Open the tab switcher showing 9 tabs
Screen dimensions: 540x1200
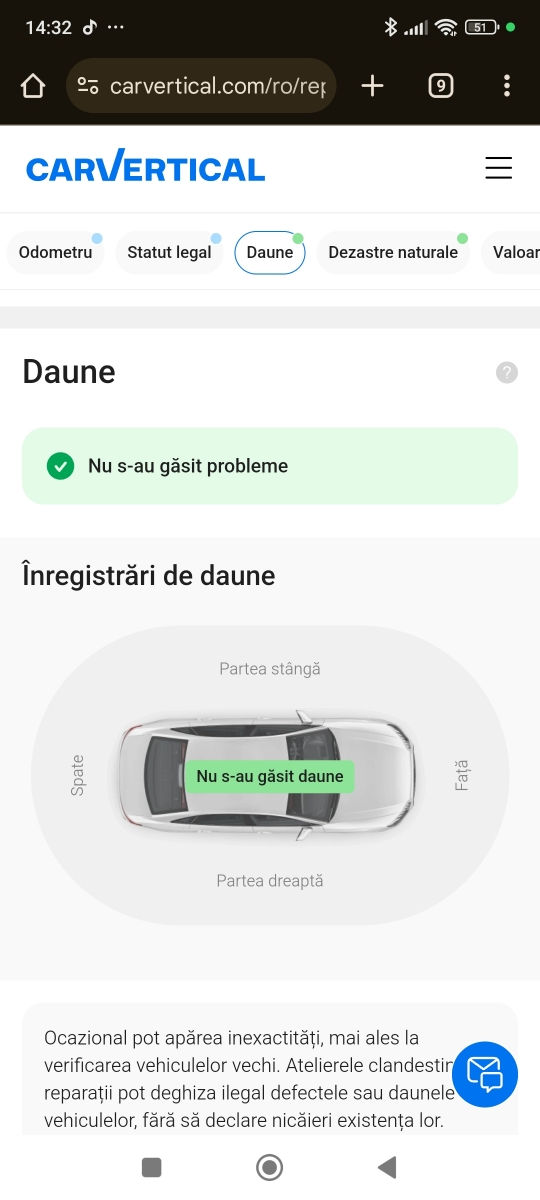point(440,86)
